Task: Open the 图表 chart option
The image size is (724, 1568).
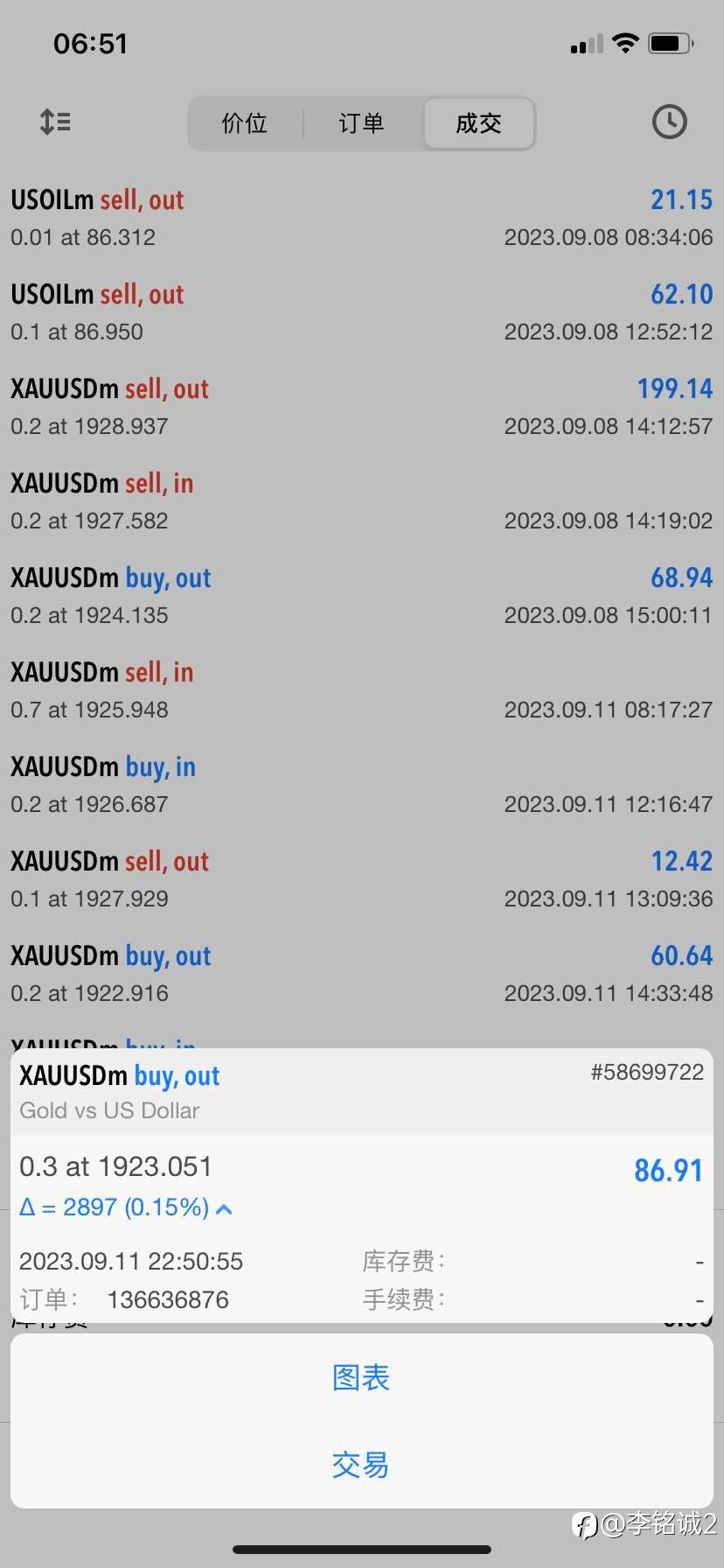Action: [x=361, y=1377]
